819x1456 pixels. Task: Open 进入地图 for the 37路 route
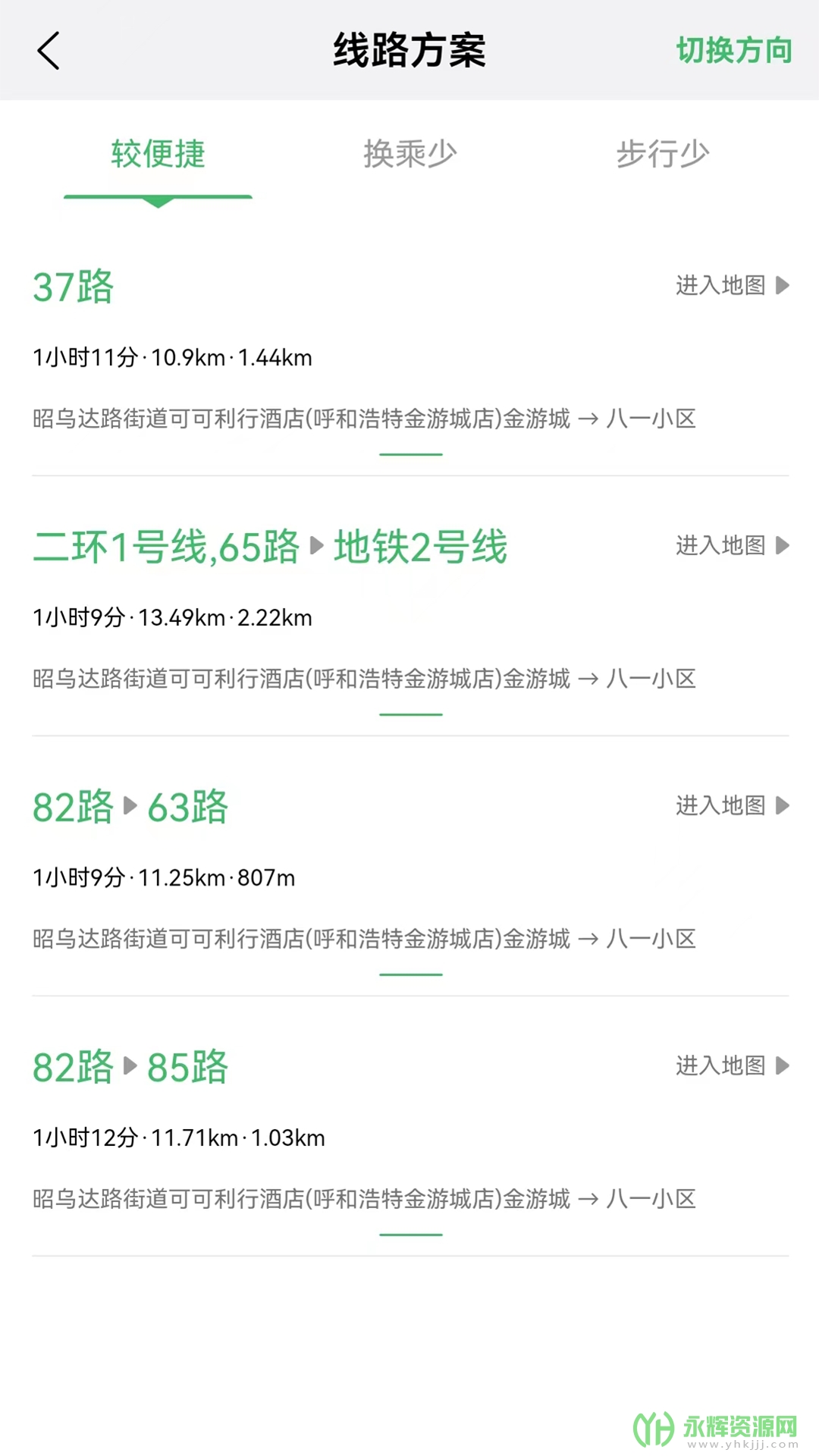point(732,285)
